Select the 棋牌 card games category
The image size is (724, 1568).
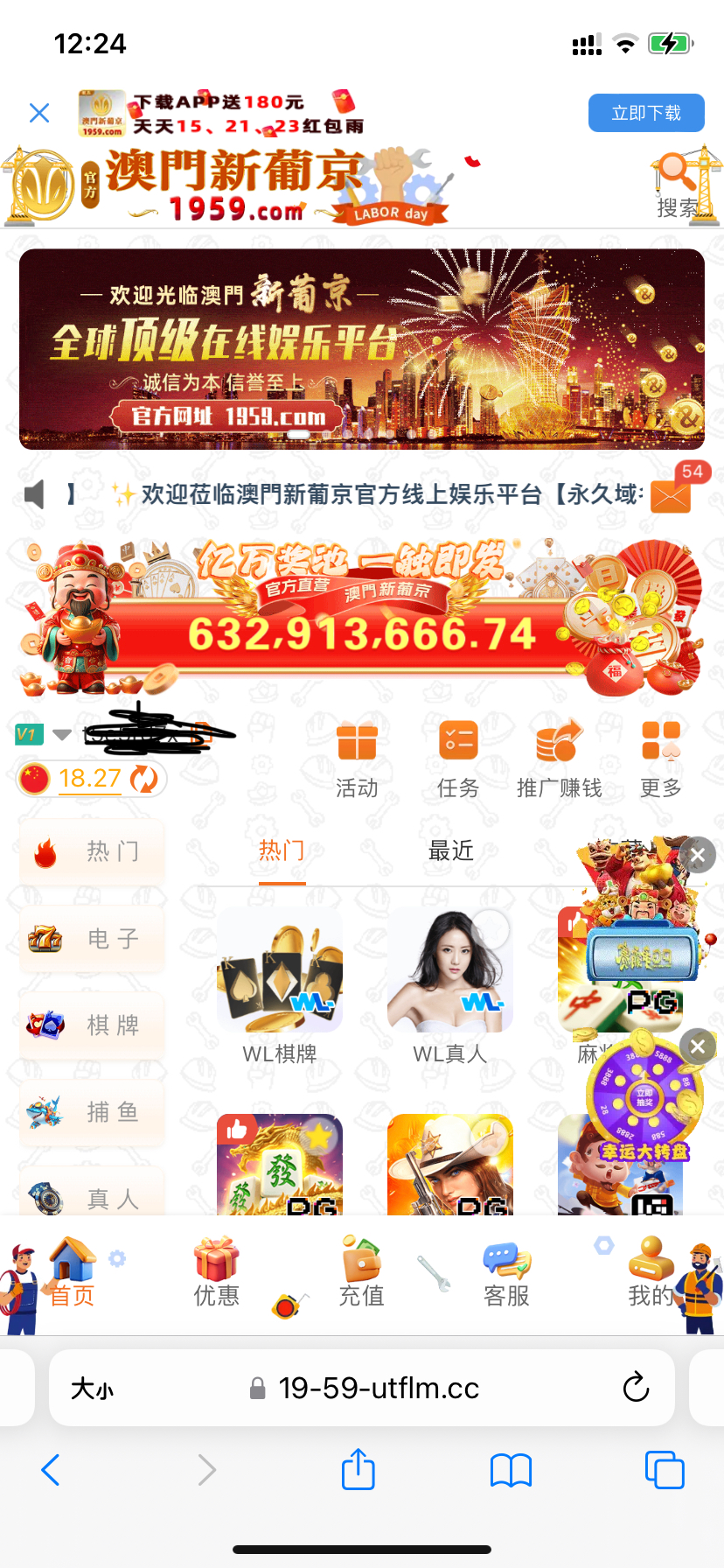tap(92, 1025)
